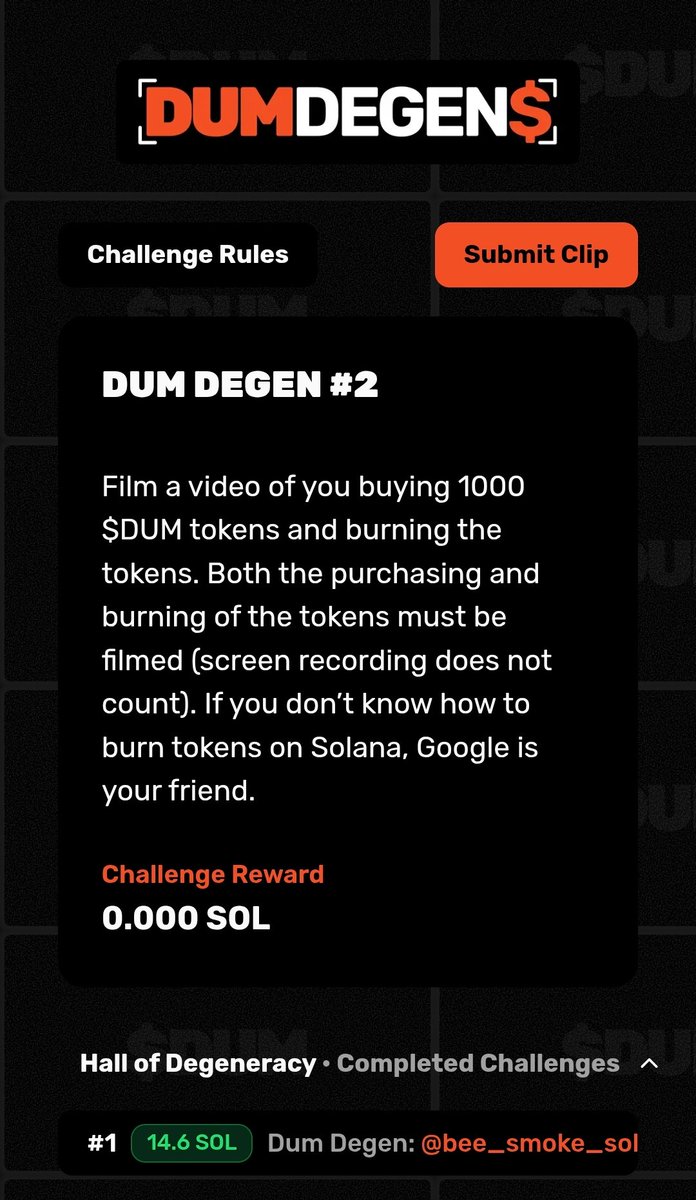696x1200 pixels.
Task: Tap the Submit Clip button
Action: [x=536, y=255]
